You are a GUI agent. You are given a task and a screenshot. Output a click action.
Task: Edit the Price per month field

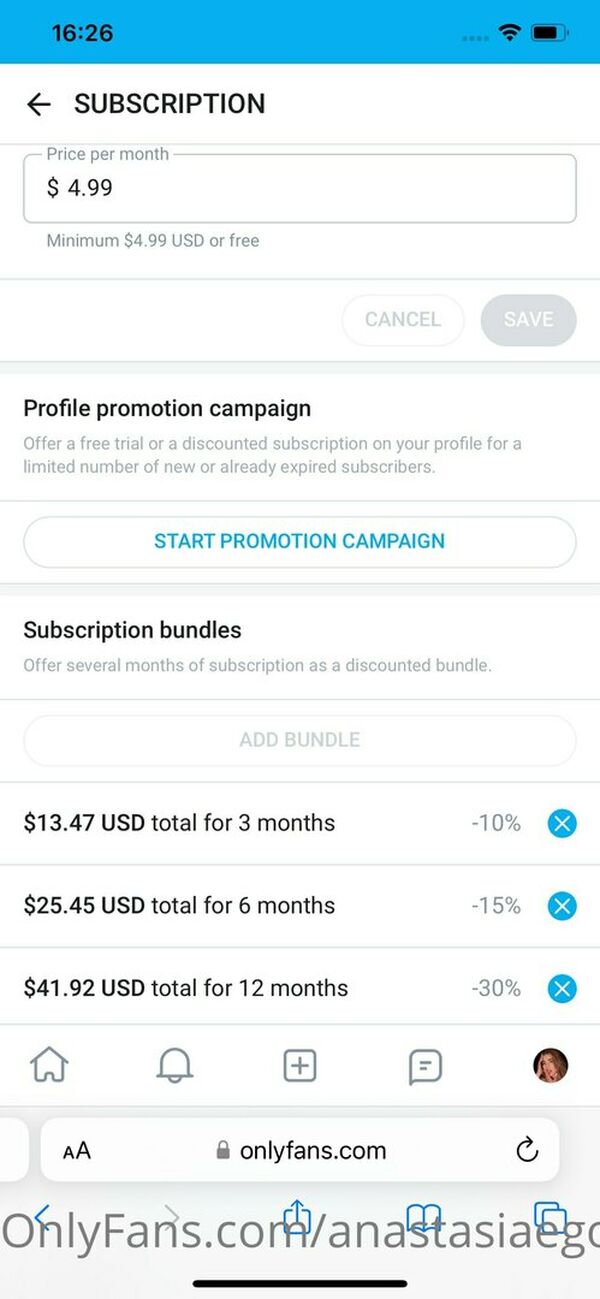pyautogui.click(x=300, y=188)
